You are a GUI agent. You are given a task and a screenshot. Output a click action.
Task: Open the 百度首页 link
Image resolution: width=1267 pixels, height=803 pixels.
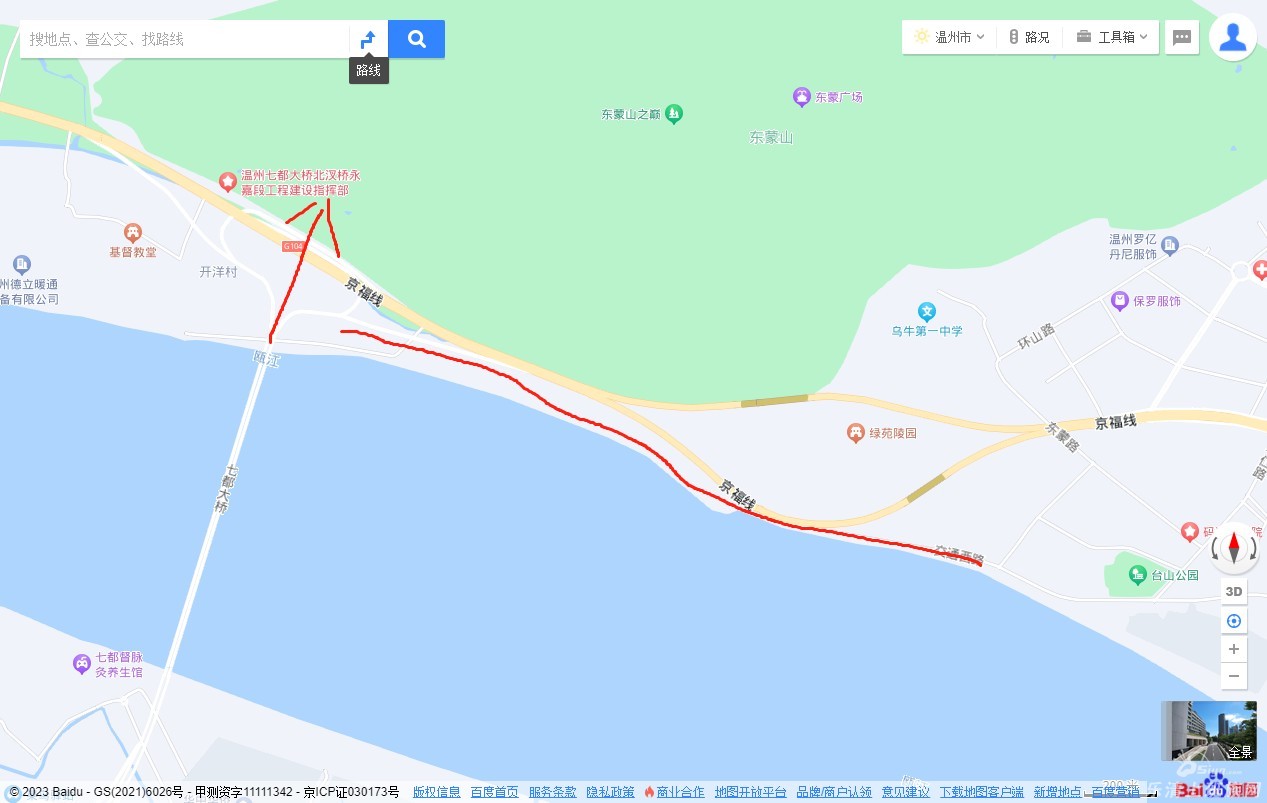[494, 792]
